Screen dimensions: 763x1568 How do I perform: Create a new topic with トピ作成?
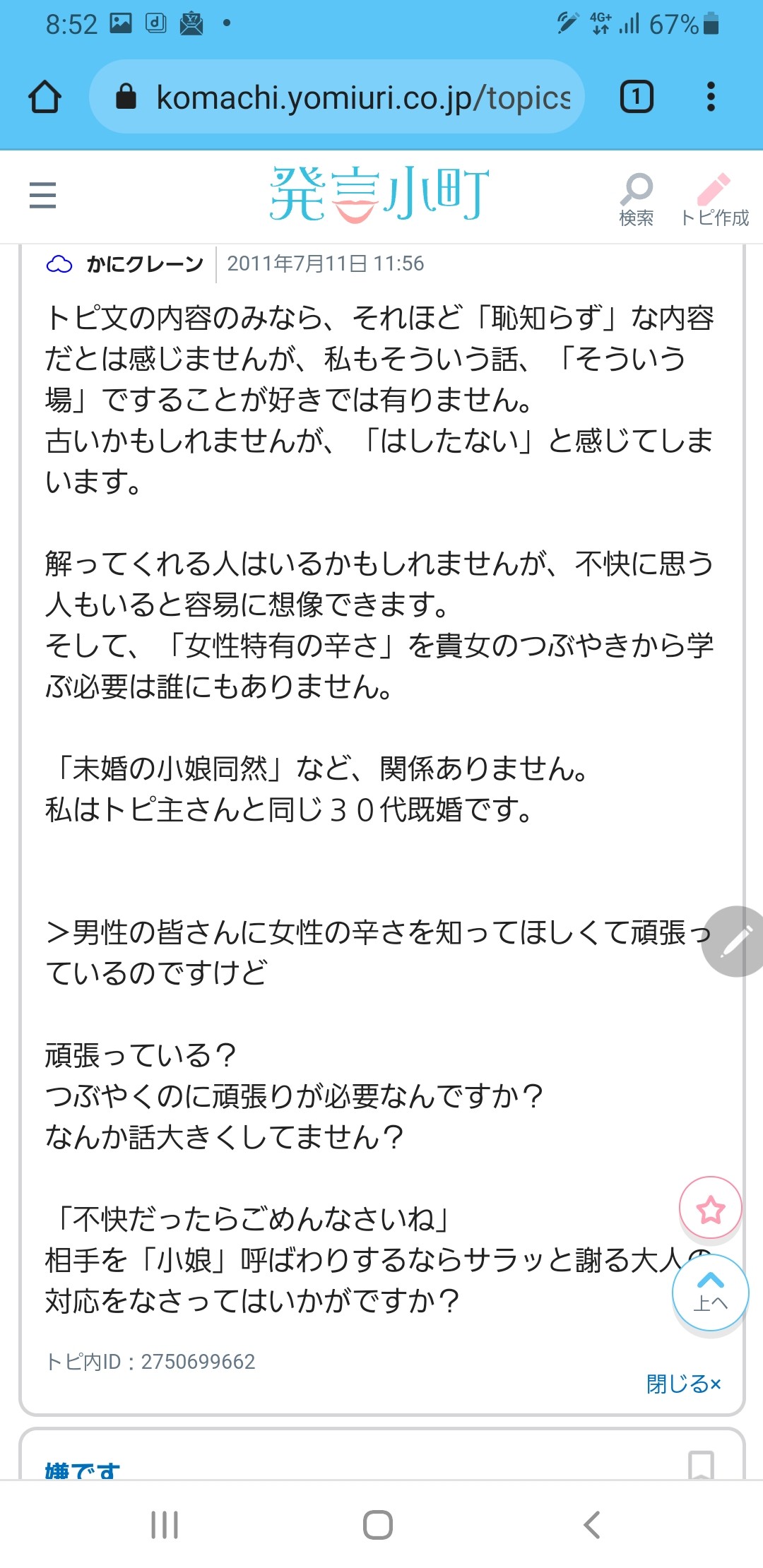[x=714, y=198]
